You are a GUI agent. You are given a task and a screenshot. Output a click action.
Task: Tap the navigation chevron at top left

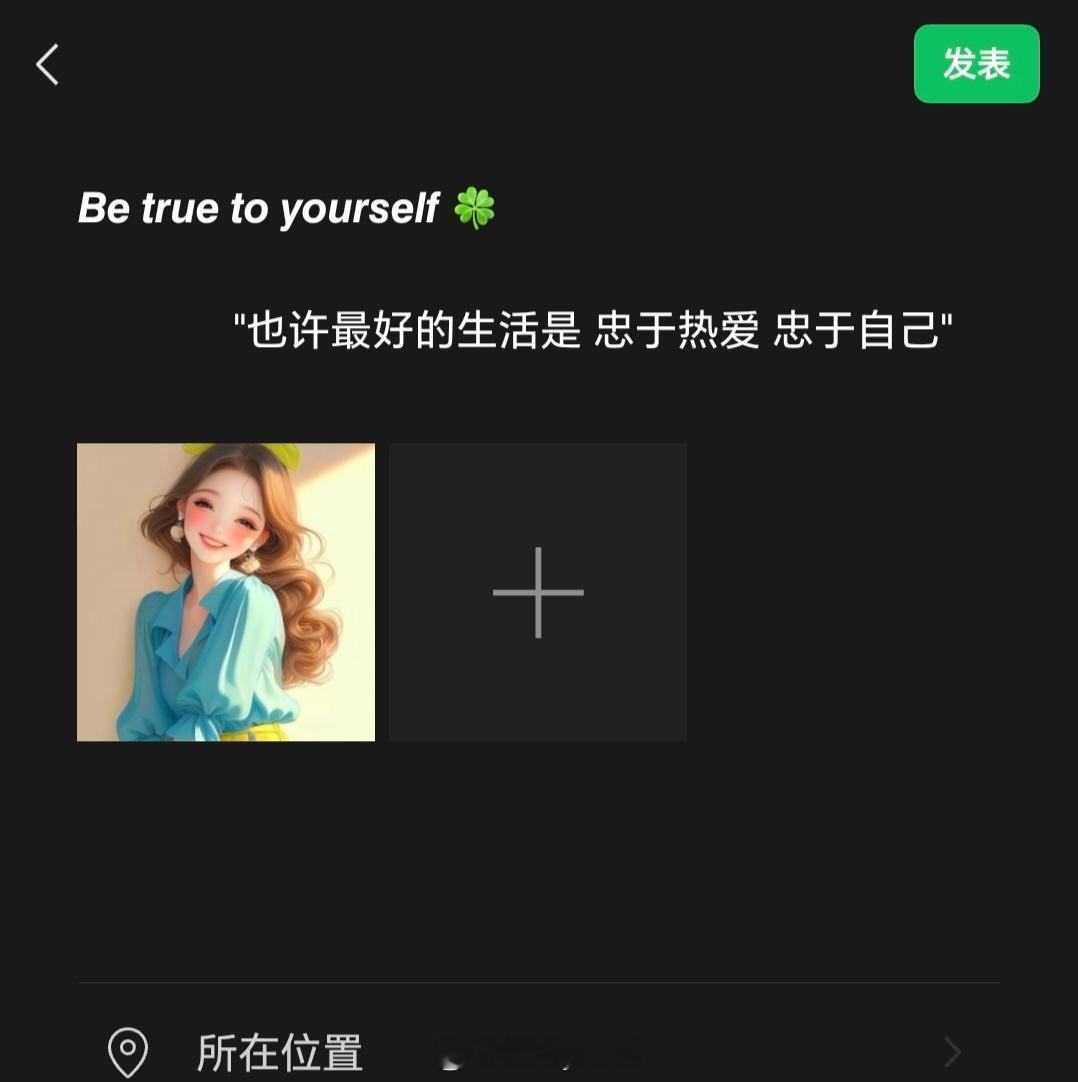click(x=47, y=63)
